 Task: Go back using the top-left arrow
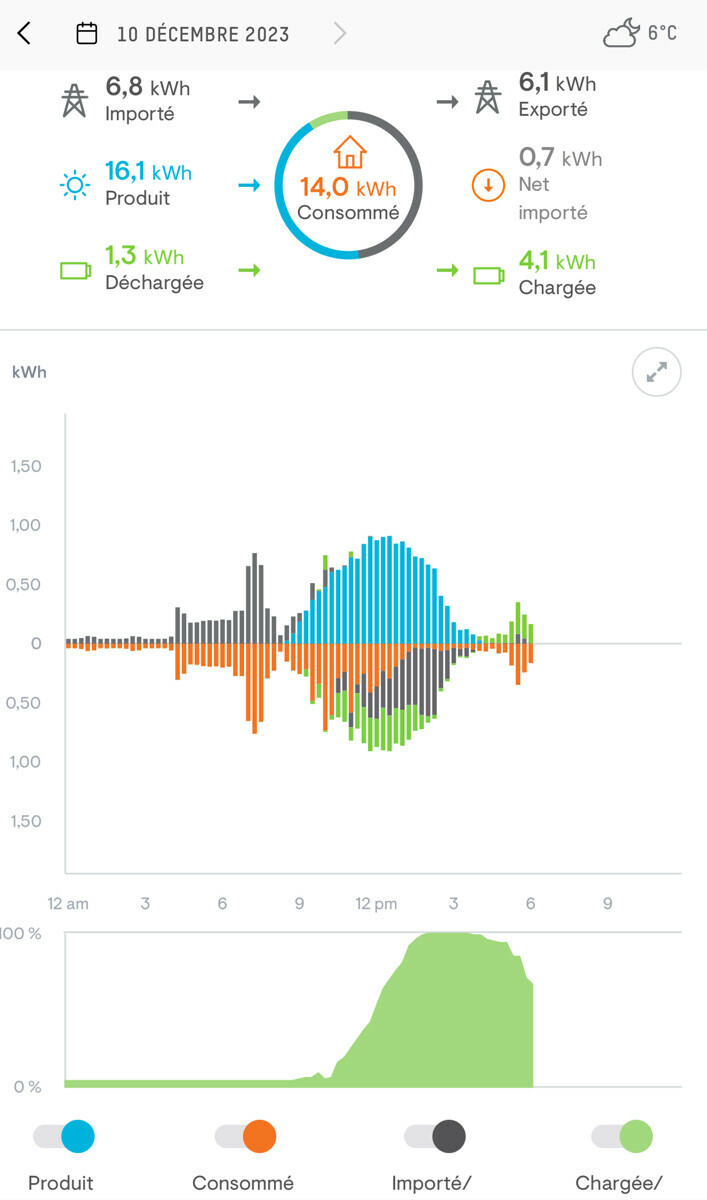point(25,34)
